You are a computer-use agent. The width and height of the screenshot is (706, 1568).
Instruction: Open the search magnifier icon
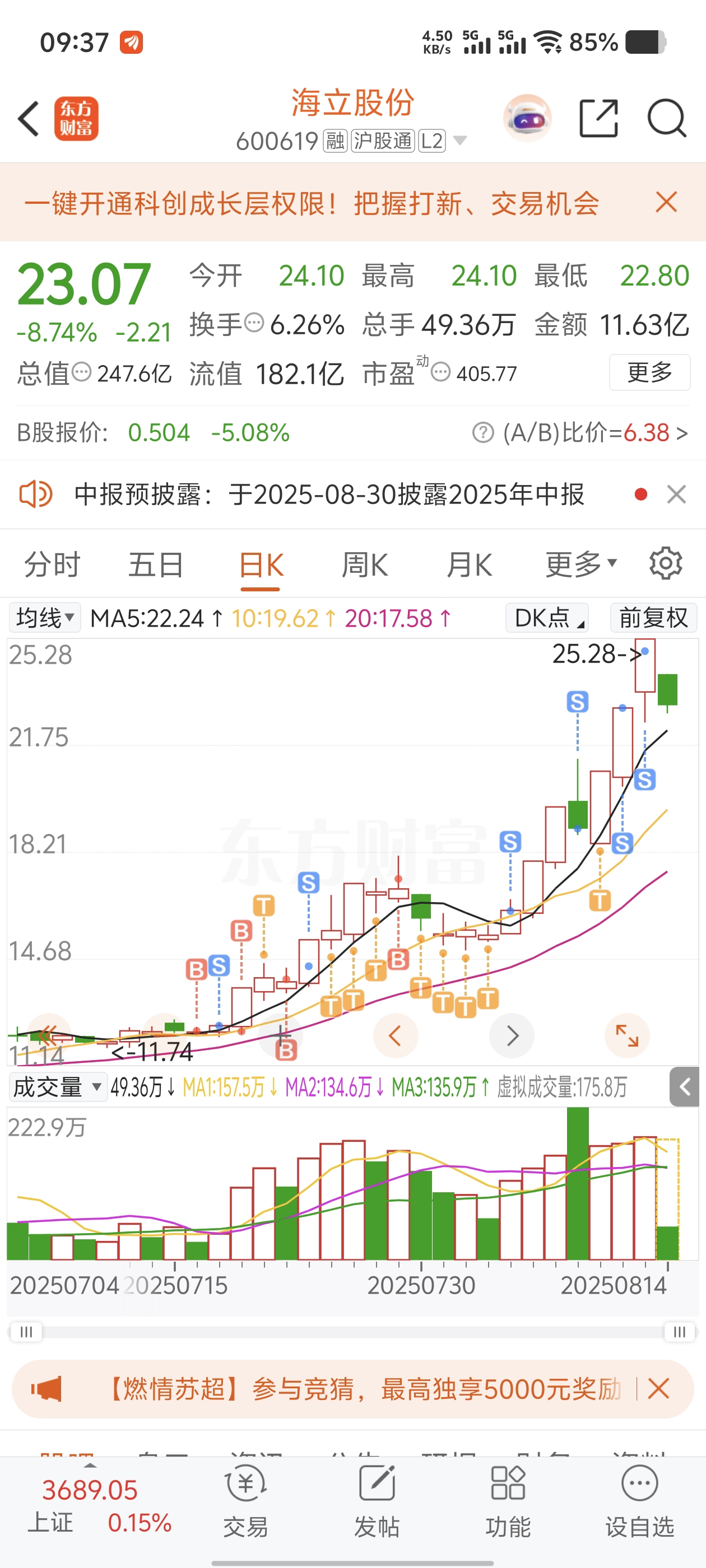click(667, 119)
